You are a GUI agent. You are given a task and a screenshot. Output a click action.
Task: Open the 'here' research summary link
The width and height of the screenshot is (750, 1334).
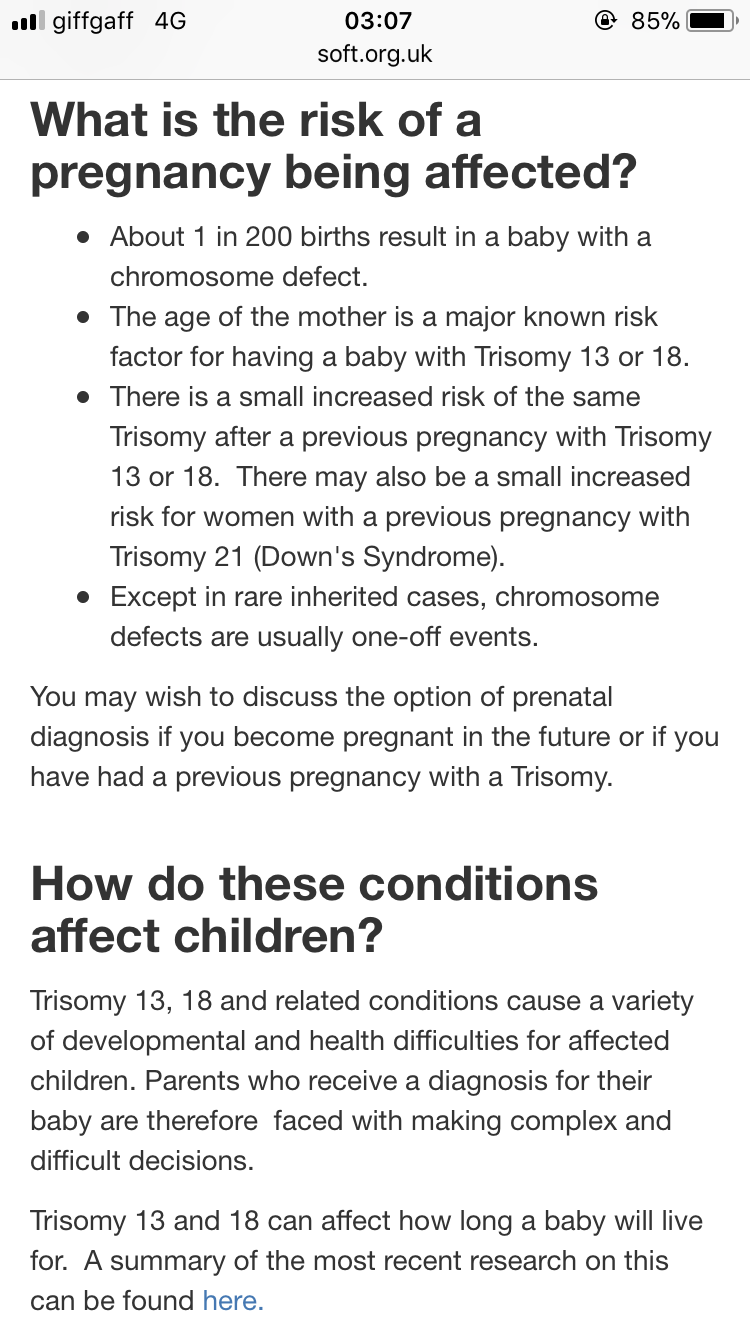tap(231, 1300)
